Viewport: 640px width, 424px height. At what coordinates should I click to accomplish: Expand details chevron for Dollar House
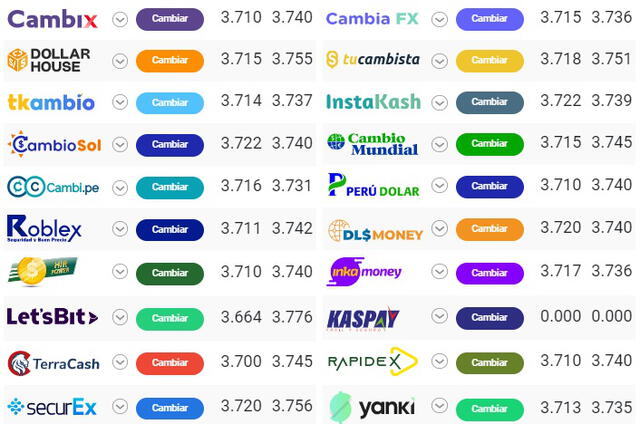pos(120,61)
